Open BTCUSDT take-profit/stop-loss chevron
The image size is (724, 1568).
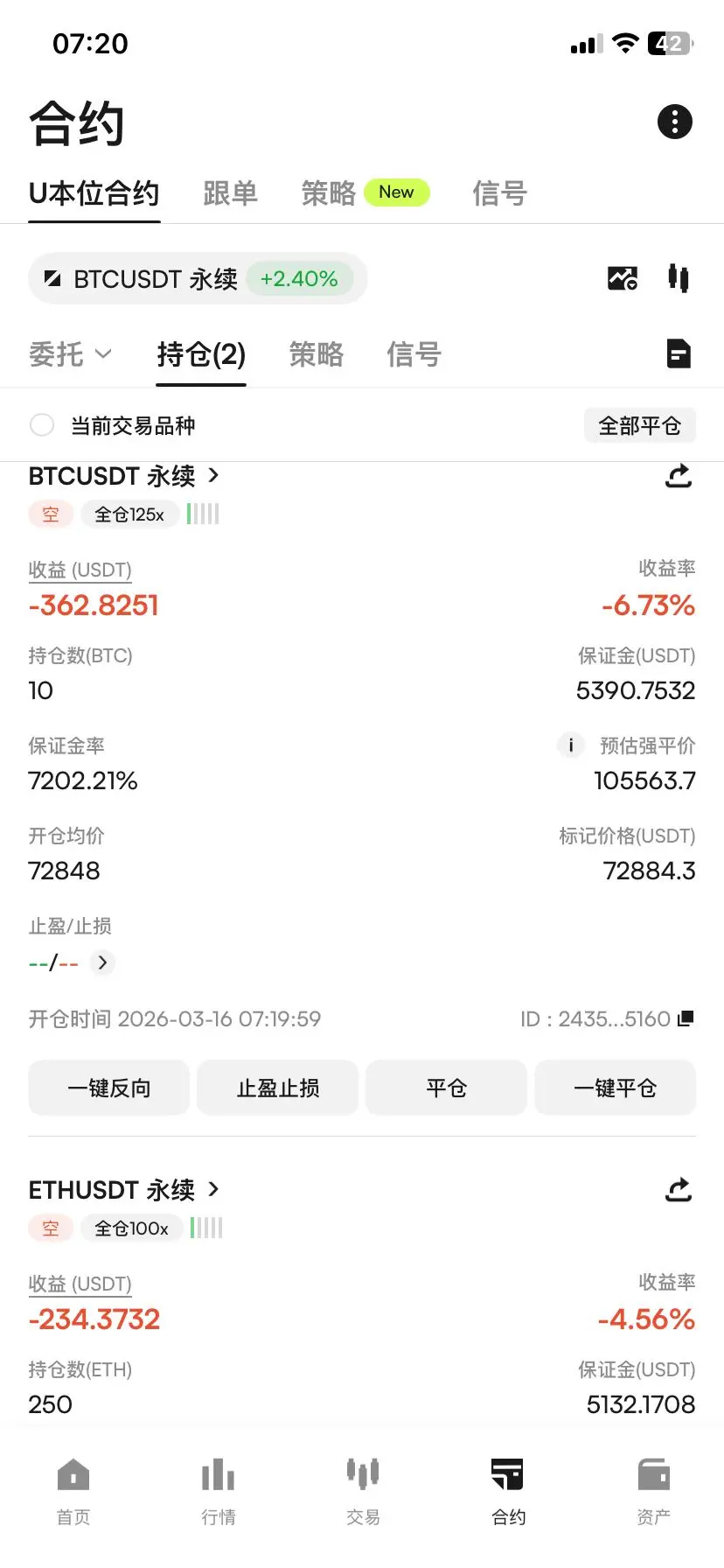103,962
